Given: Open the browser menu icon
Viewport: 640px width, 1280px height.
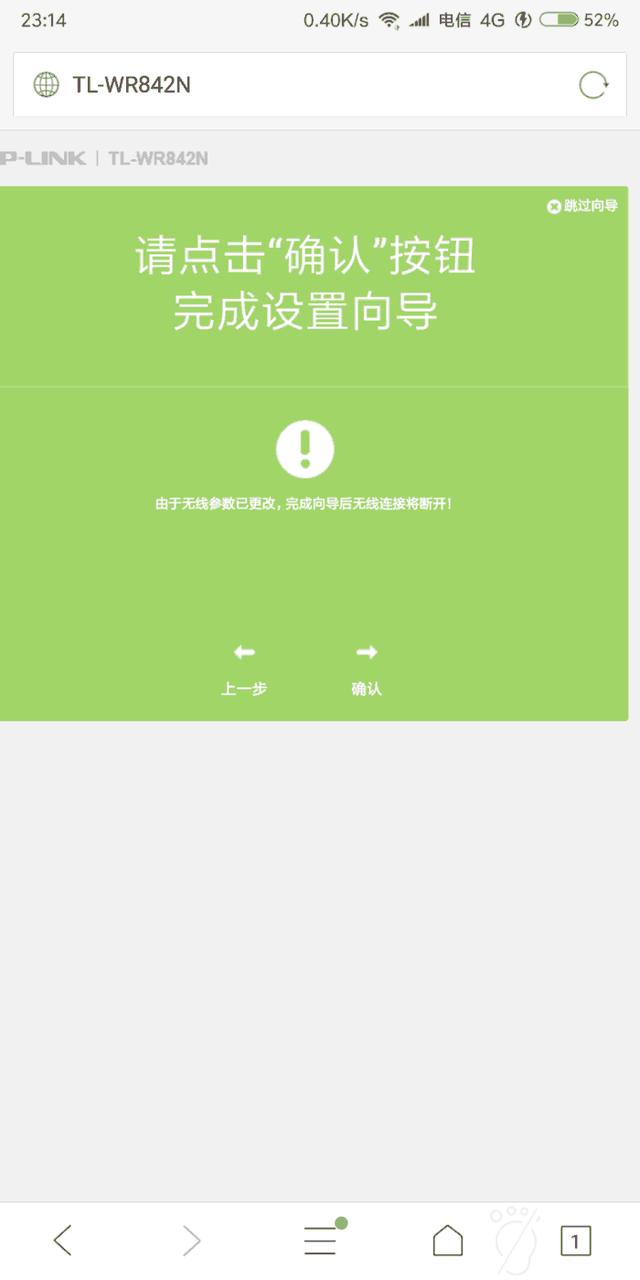Looking at the screenshot, I should tap(320, 1240).
